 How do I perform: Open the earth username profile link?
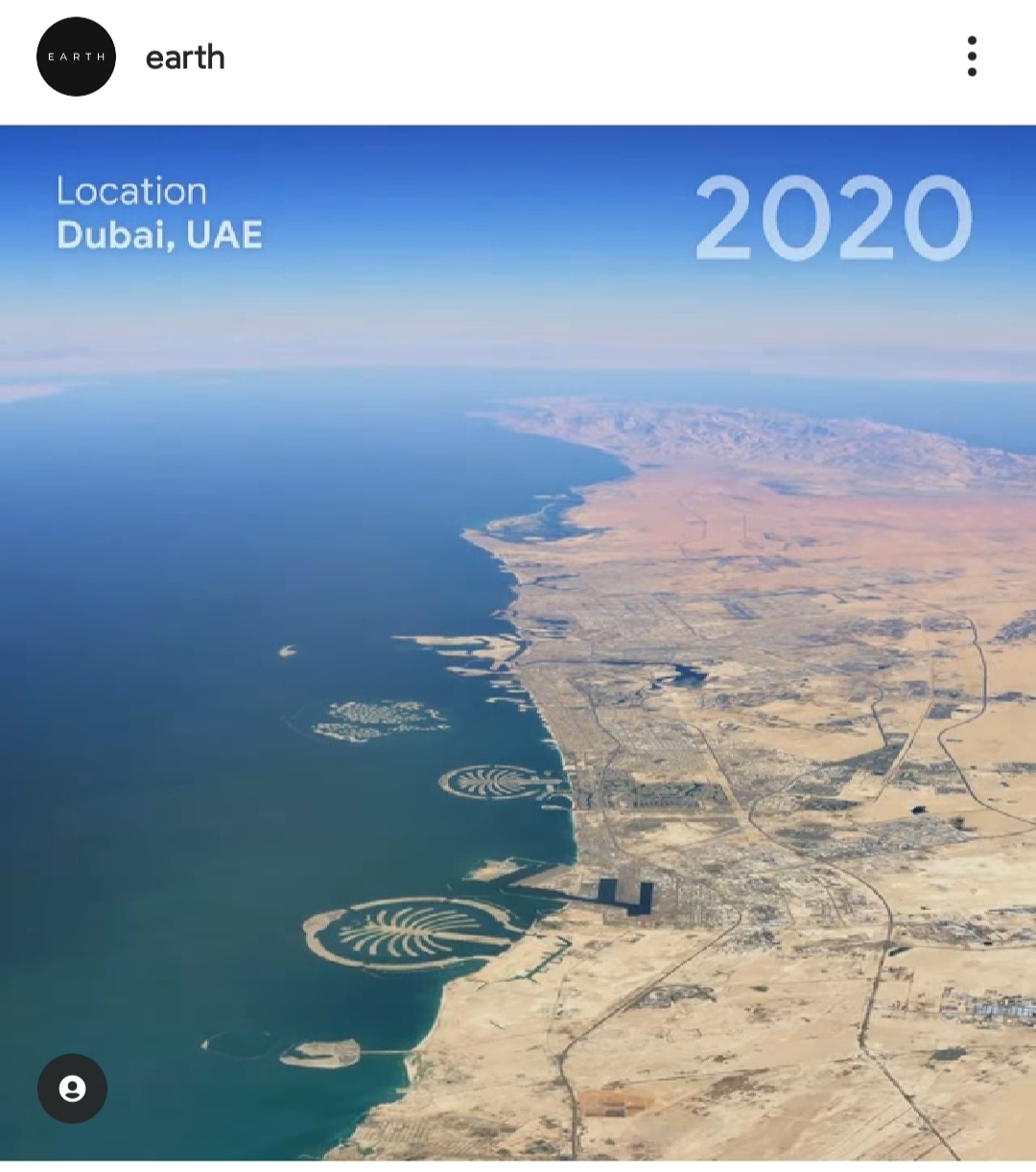pos(185,58)
